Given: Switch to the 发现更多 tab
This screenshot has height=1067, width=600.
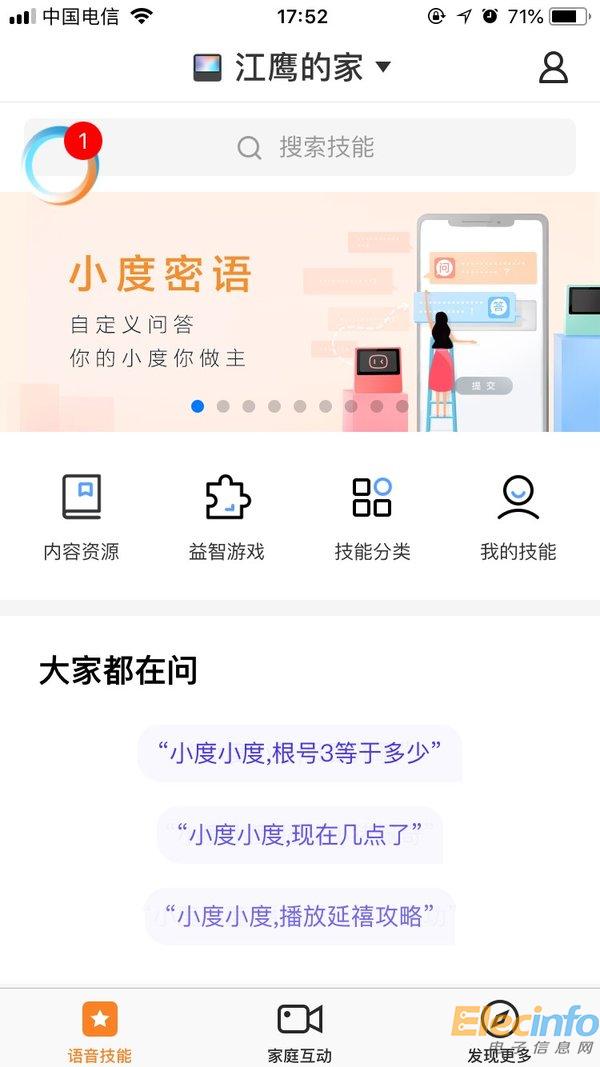Looking at the screenshot, I should pos(501,1031).
